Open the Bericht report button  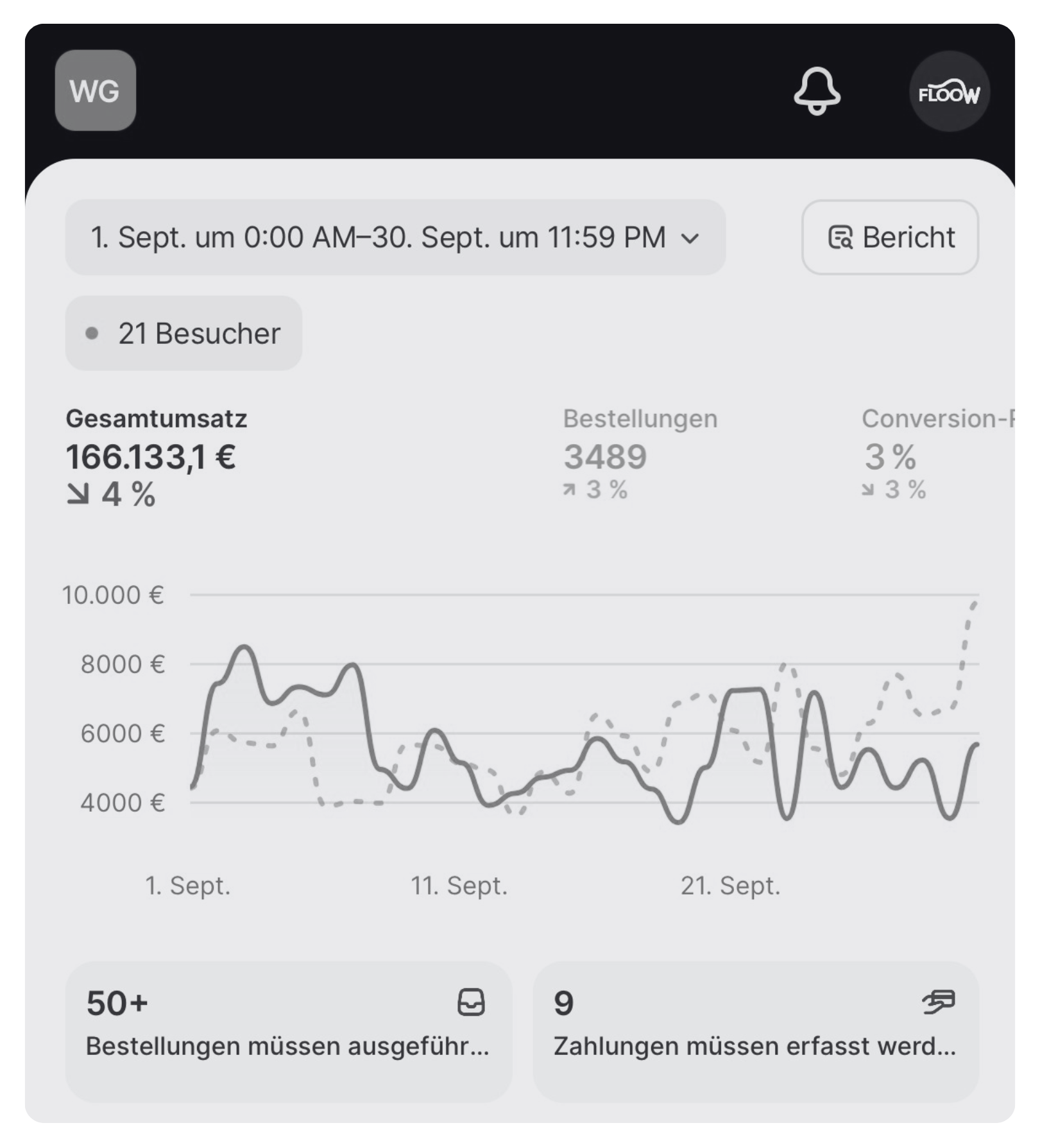click(x=891, y=237)
